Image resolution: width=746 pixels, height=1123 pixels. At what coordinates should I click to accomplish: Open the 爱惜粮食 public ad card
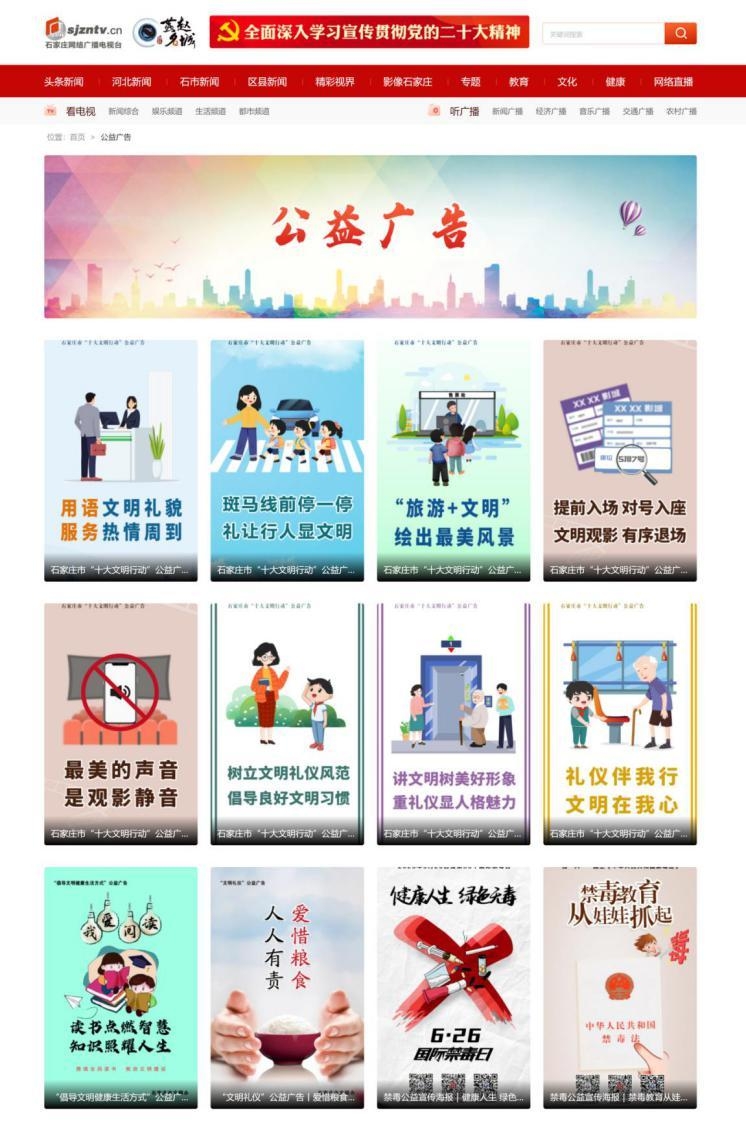point(287,987)
